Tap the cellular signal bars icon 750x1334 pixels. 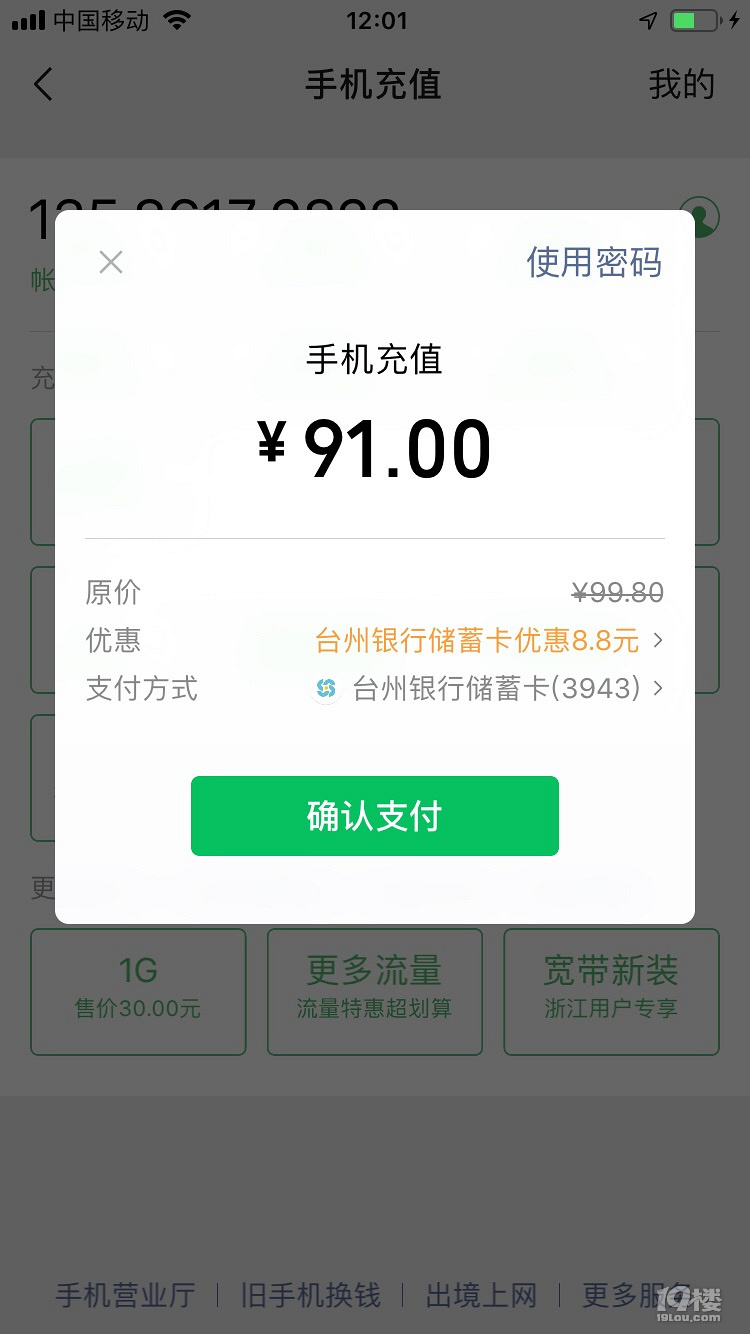point(31,18)
